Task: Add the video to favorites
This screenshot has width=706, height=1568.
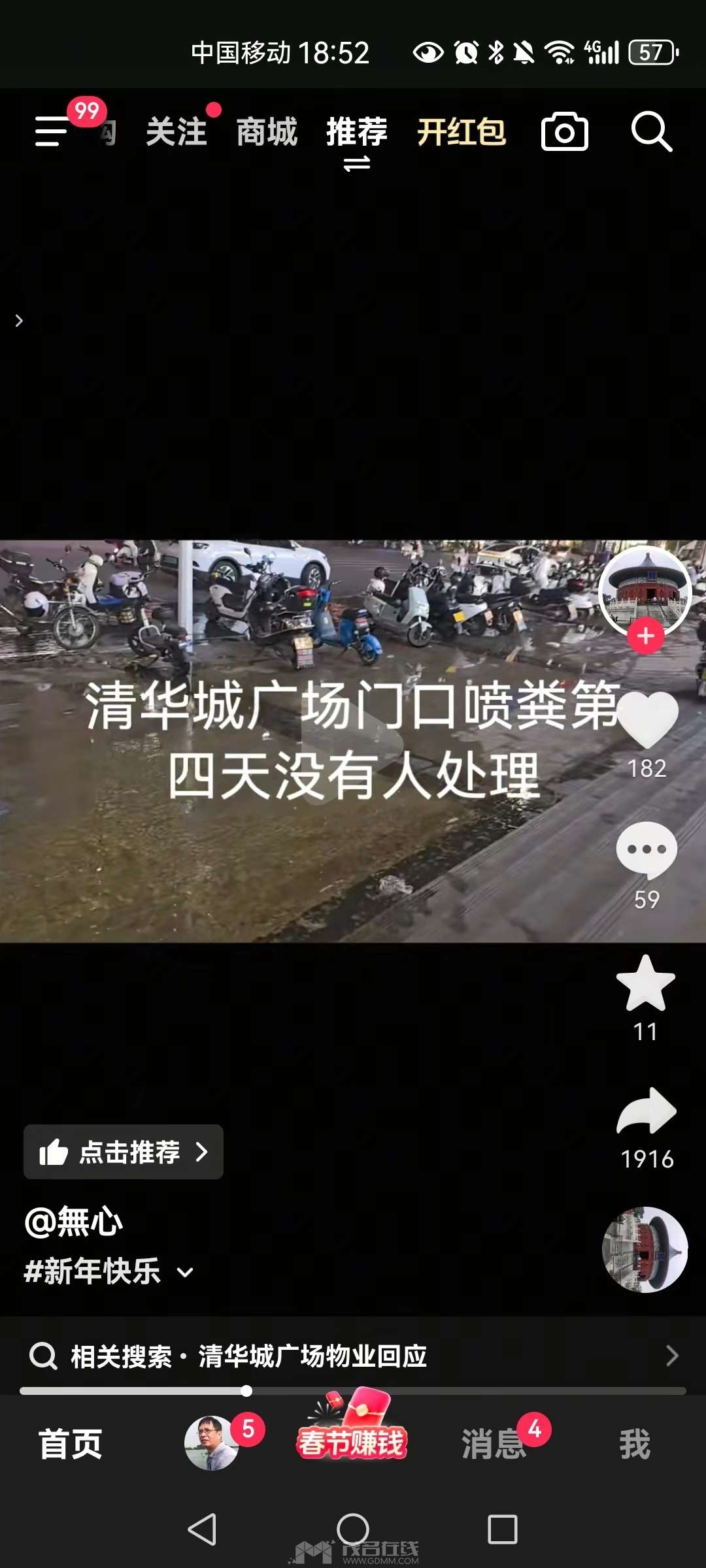Action: (645, 983)
